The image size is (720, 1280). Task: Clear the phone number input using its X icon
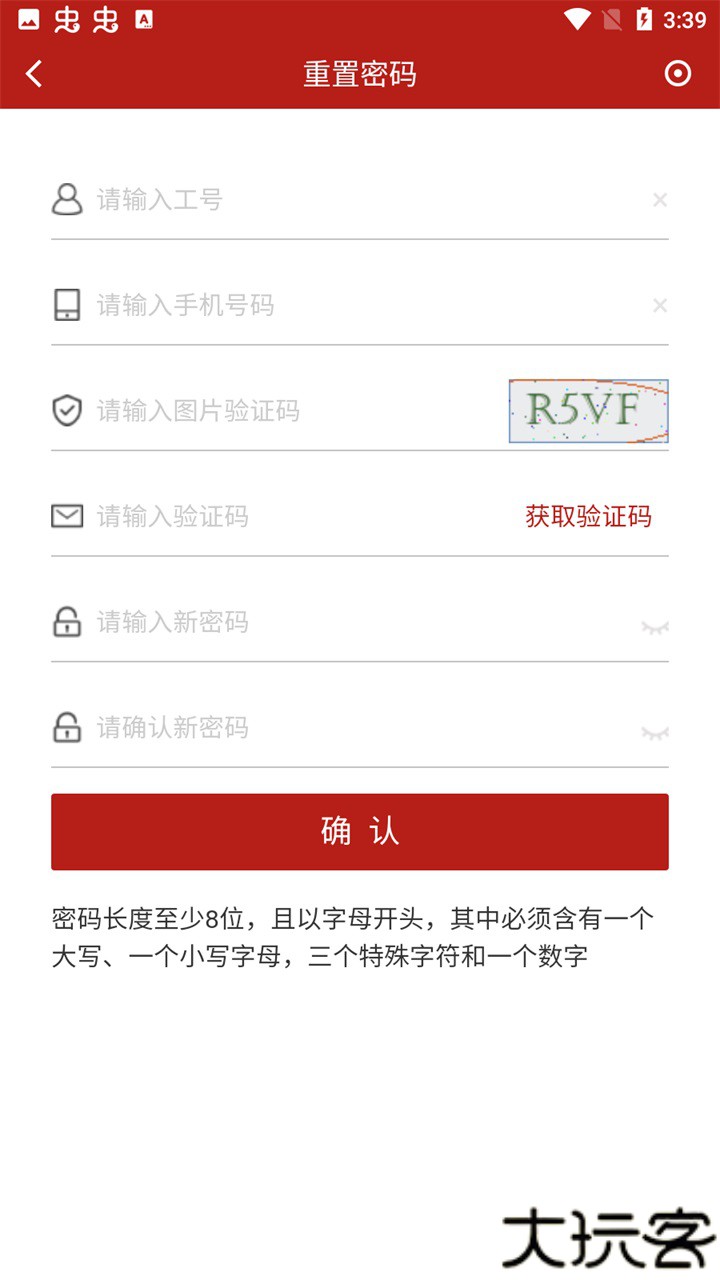coord(659,305)
